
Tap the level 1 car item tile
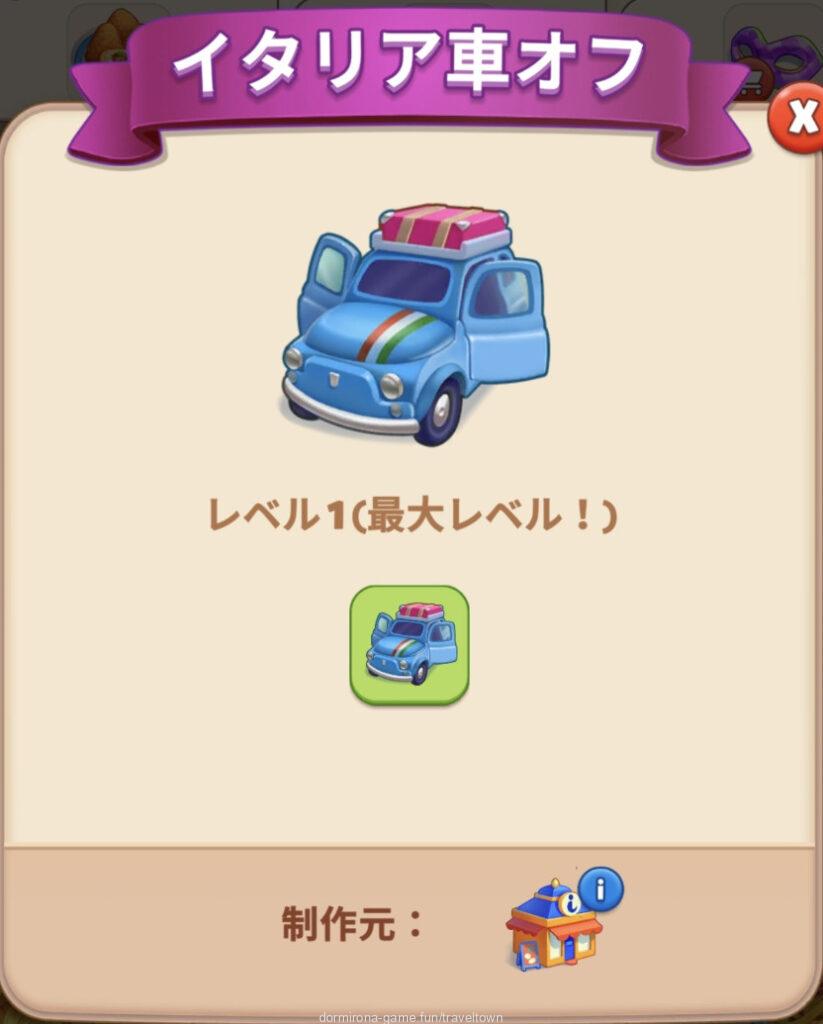(409, 645)
